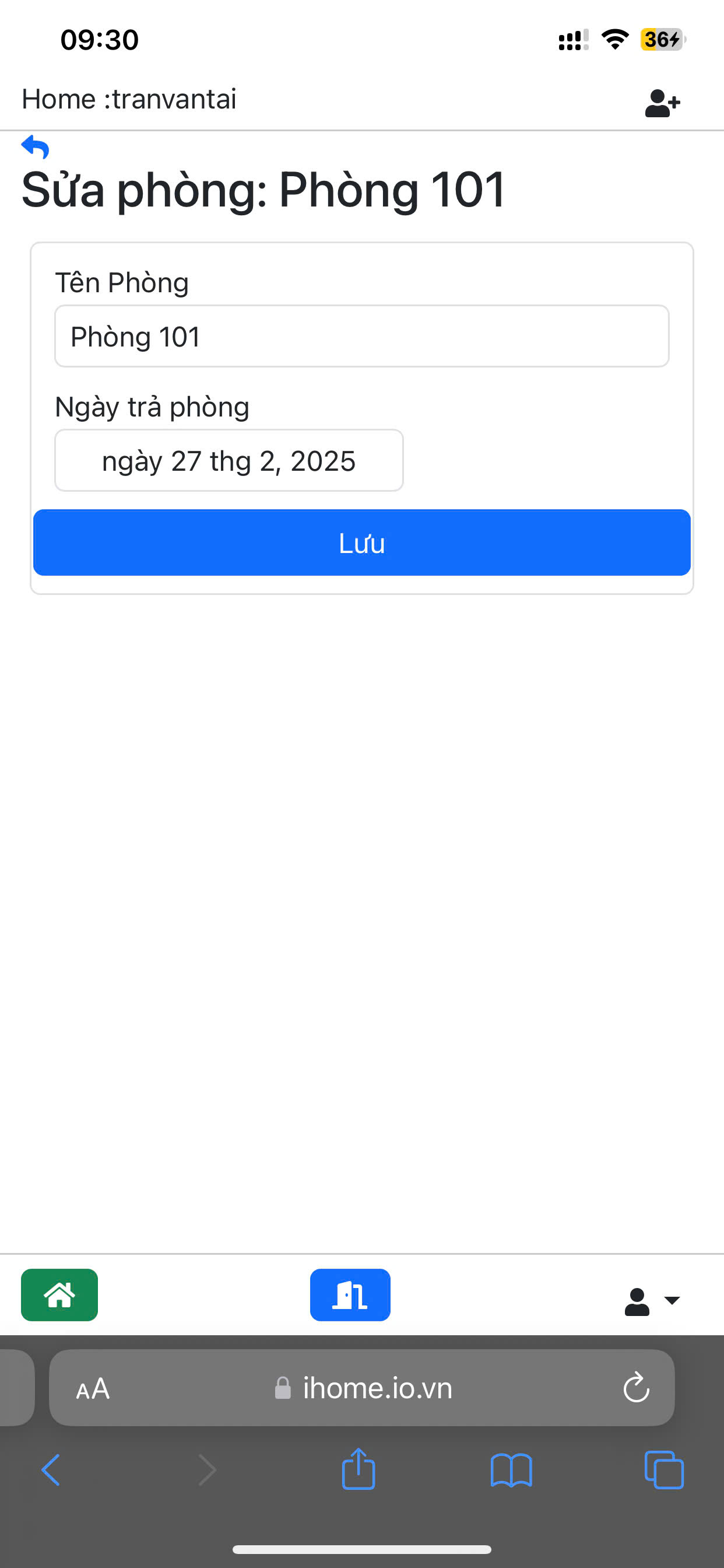Reload the page in Safari
Screen dimensions: 724x1568
click(x=636, y=1388)
